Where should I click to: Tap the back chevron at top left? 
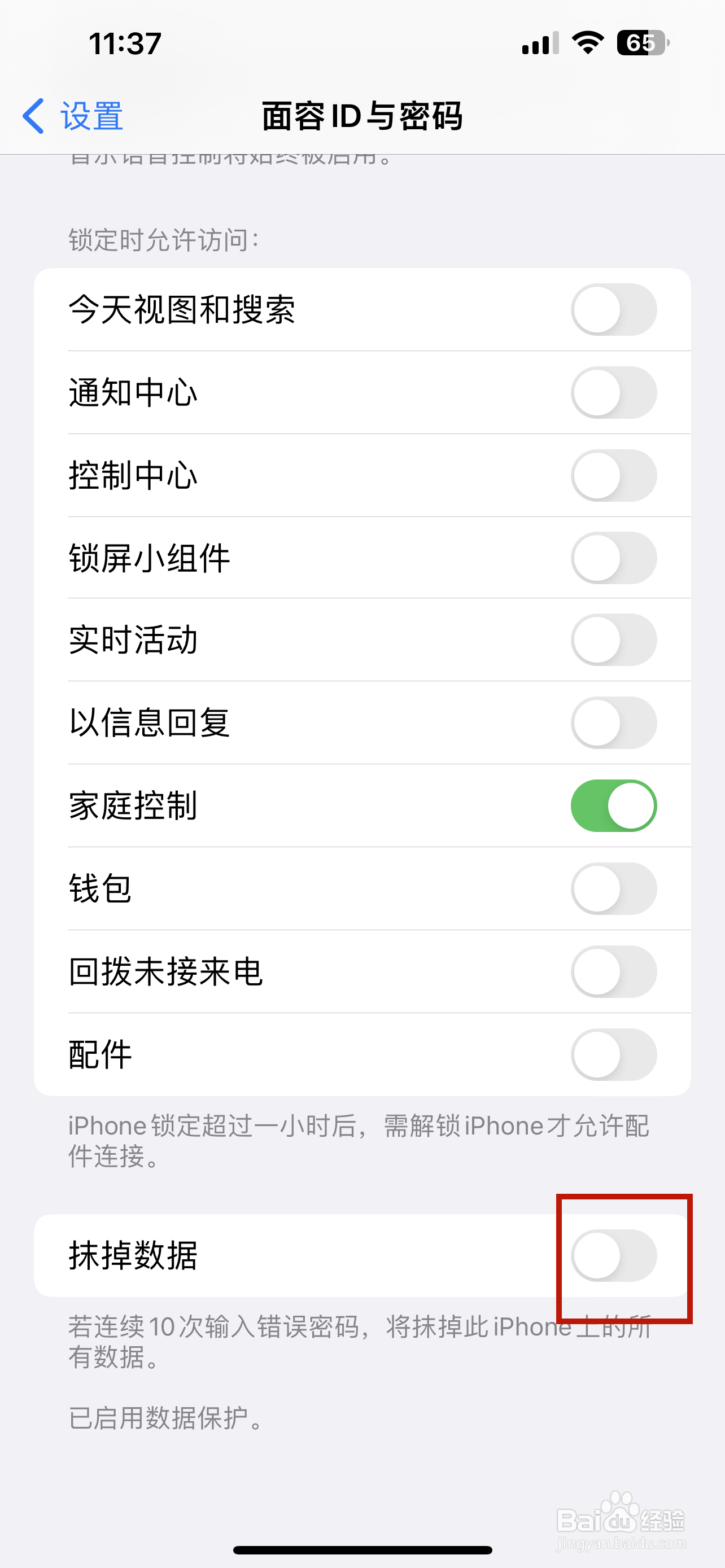pyautogui.click(x=34, y=115)
